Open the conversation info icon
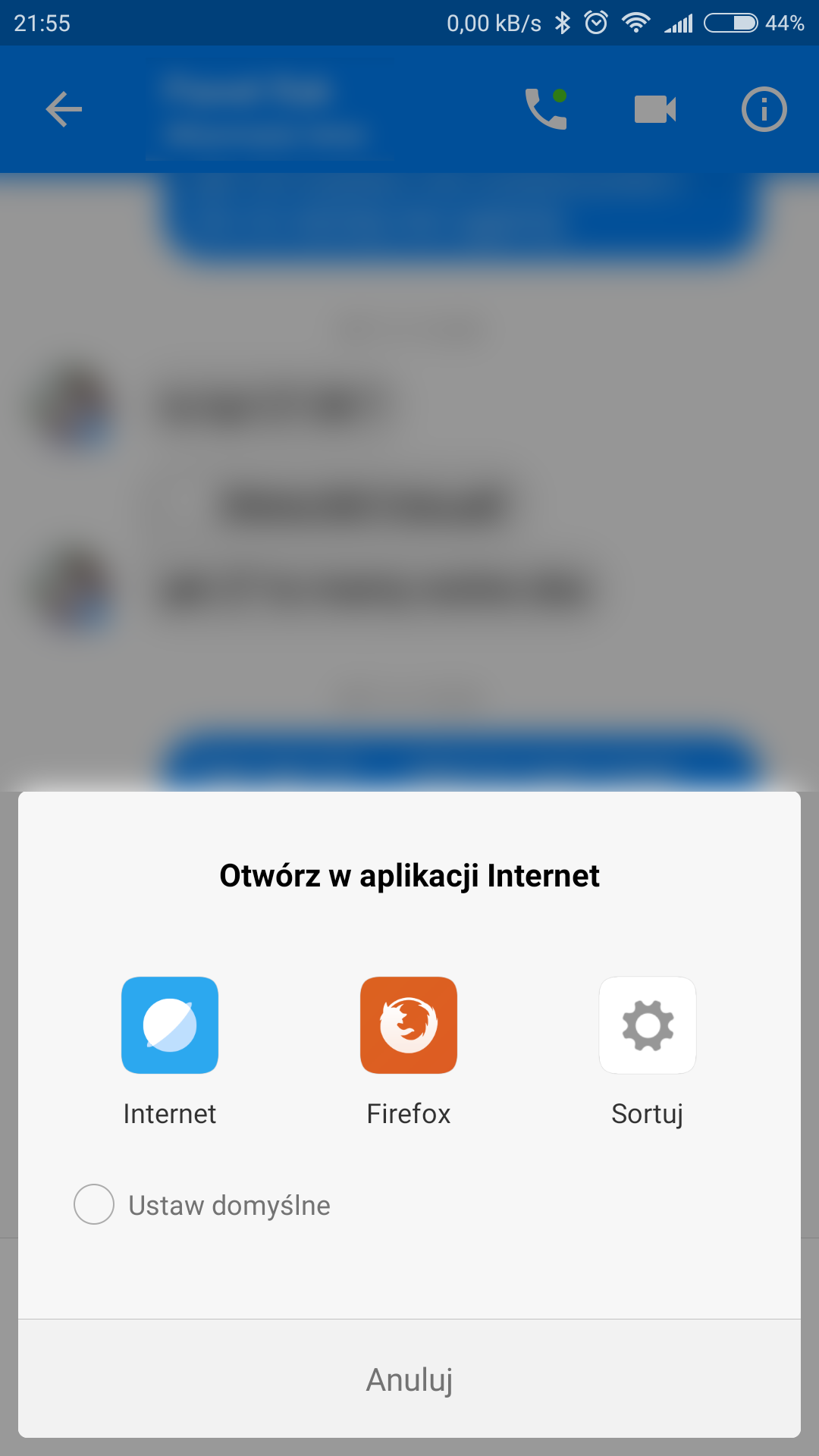 tap(764, 109)
